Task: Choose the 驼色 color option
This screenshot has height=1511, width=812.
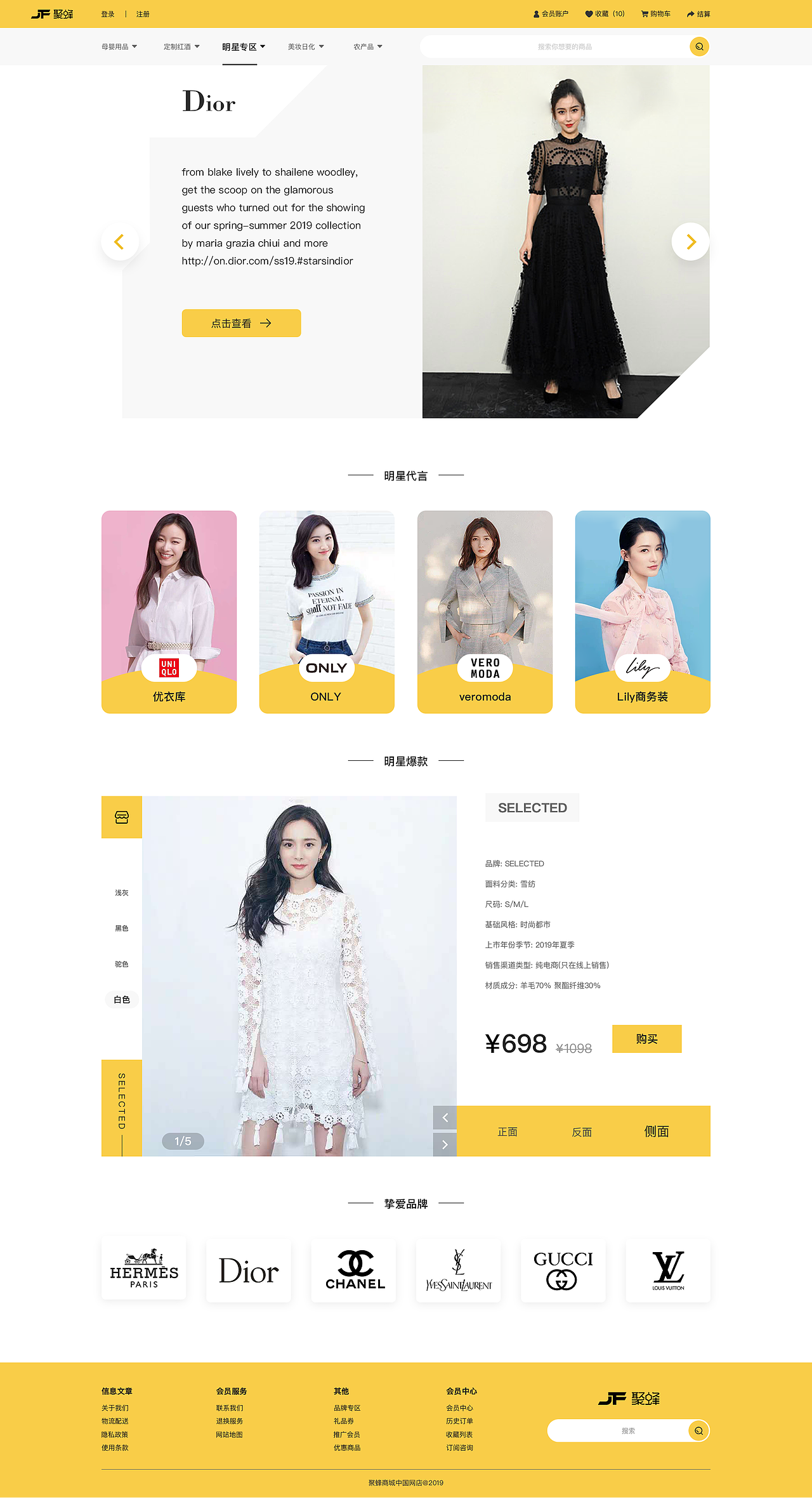Action: coord(122,964)
